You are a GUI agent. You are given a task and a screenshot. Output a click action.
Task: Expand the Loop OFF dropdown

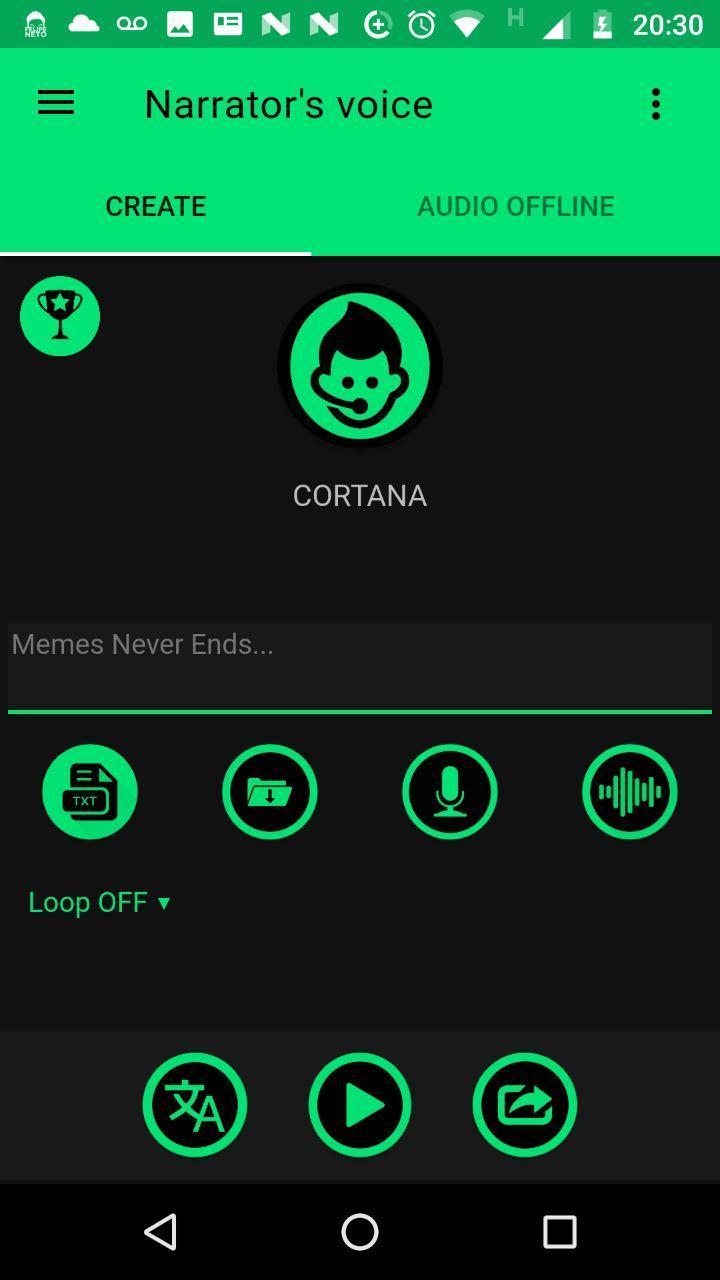tap(99, 902)
